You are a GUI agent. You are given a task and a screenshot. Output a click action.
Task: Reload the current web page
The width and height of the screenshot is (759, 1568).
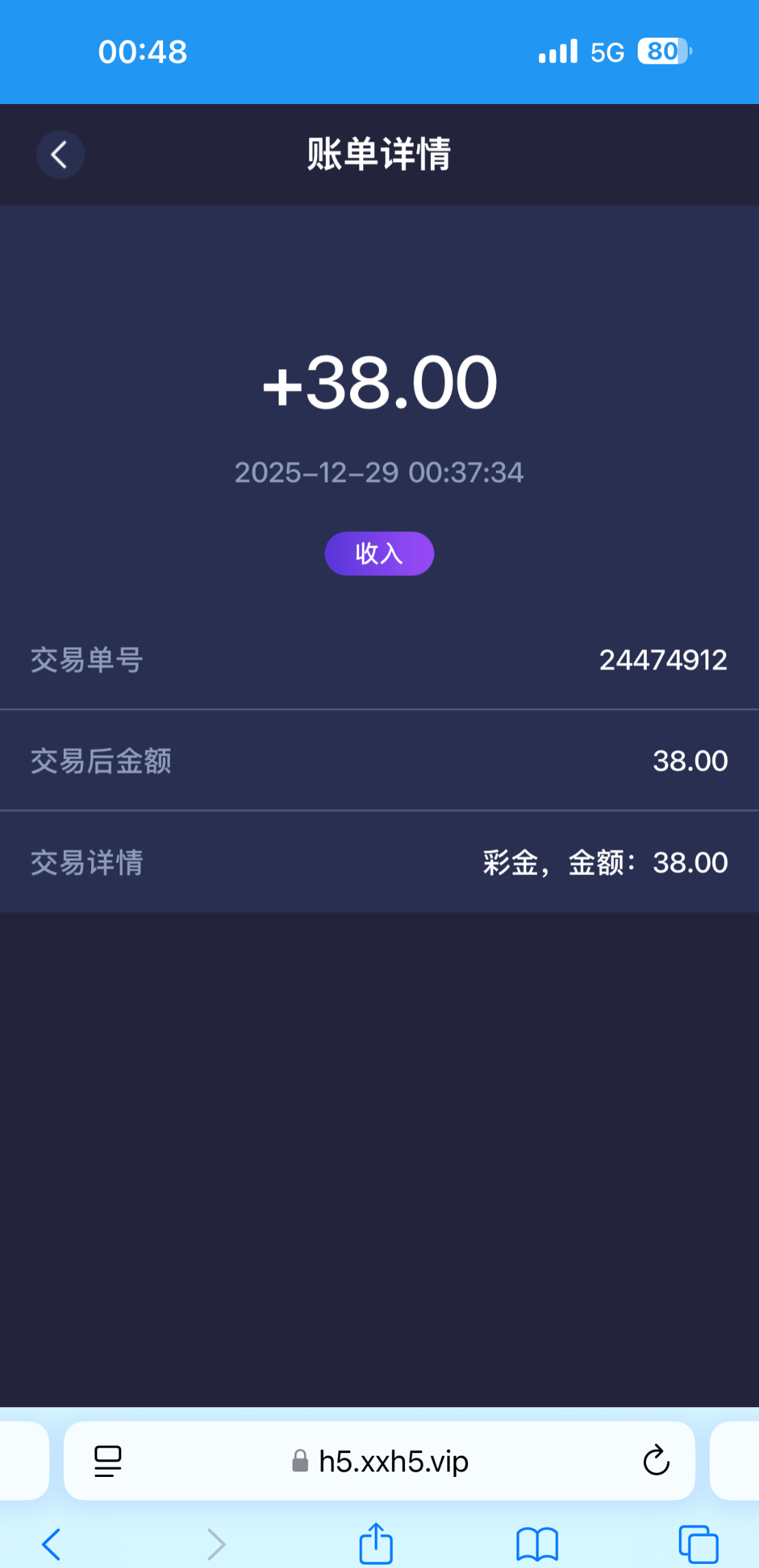[656, 1461]
